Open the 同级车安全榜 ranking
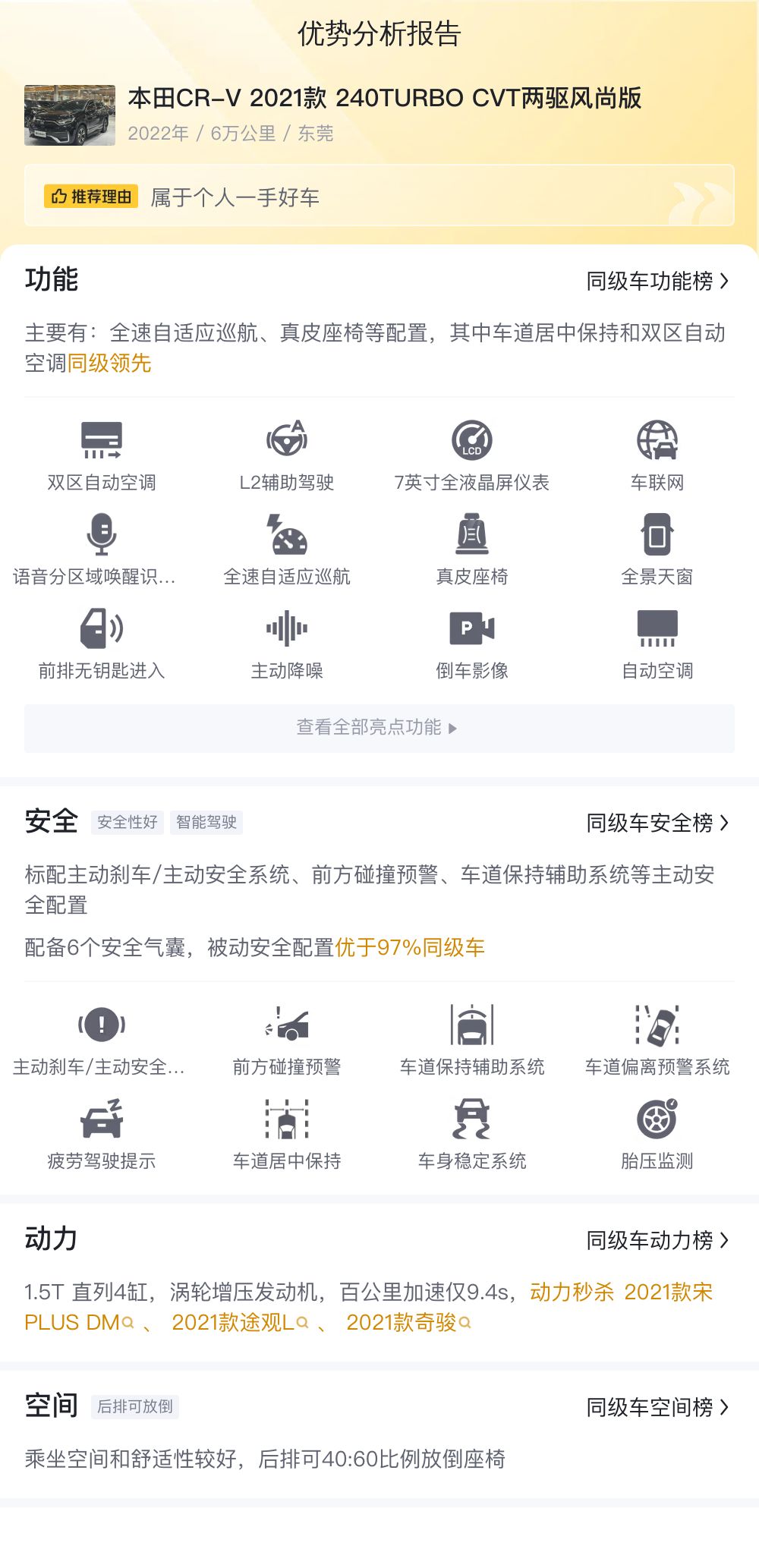The image size is (759, 1568). point(657,823)
